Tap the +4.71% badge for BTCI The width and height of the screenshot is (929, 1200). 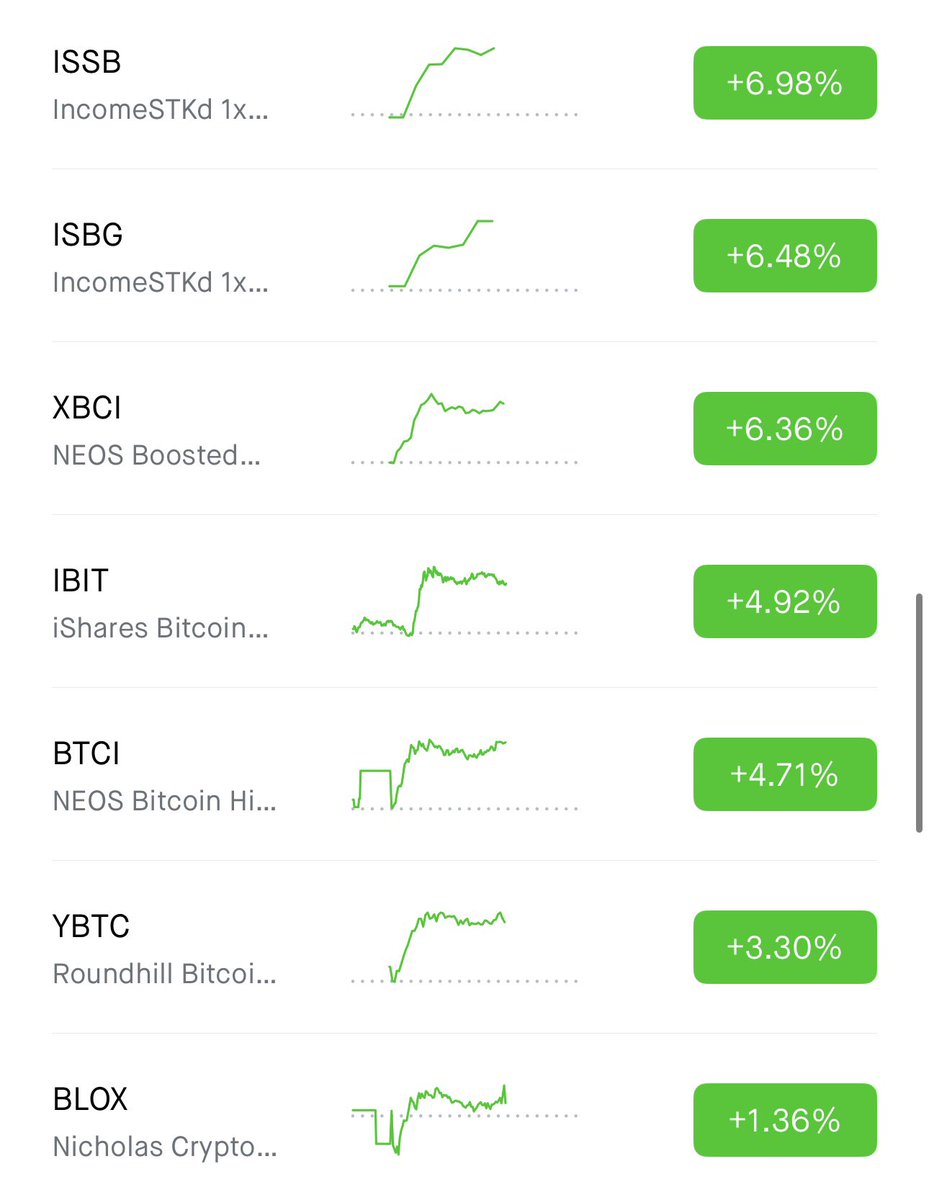tap(785, 775)
